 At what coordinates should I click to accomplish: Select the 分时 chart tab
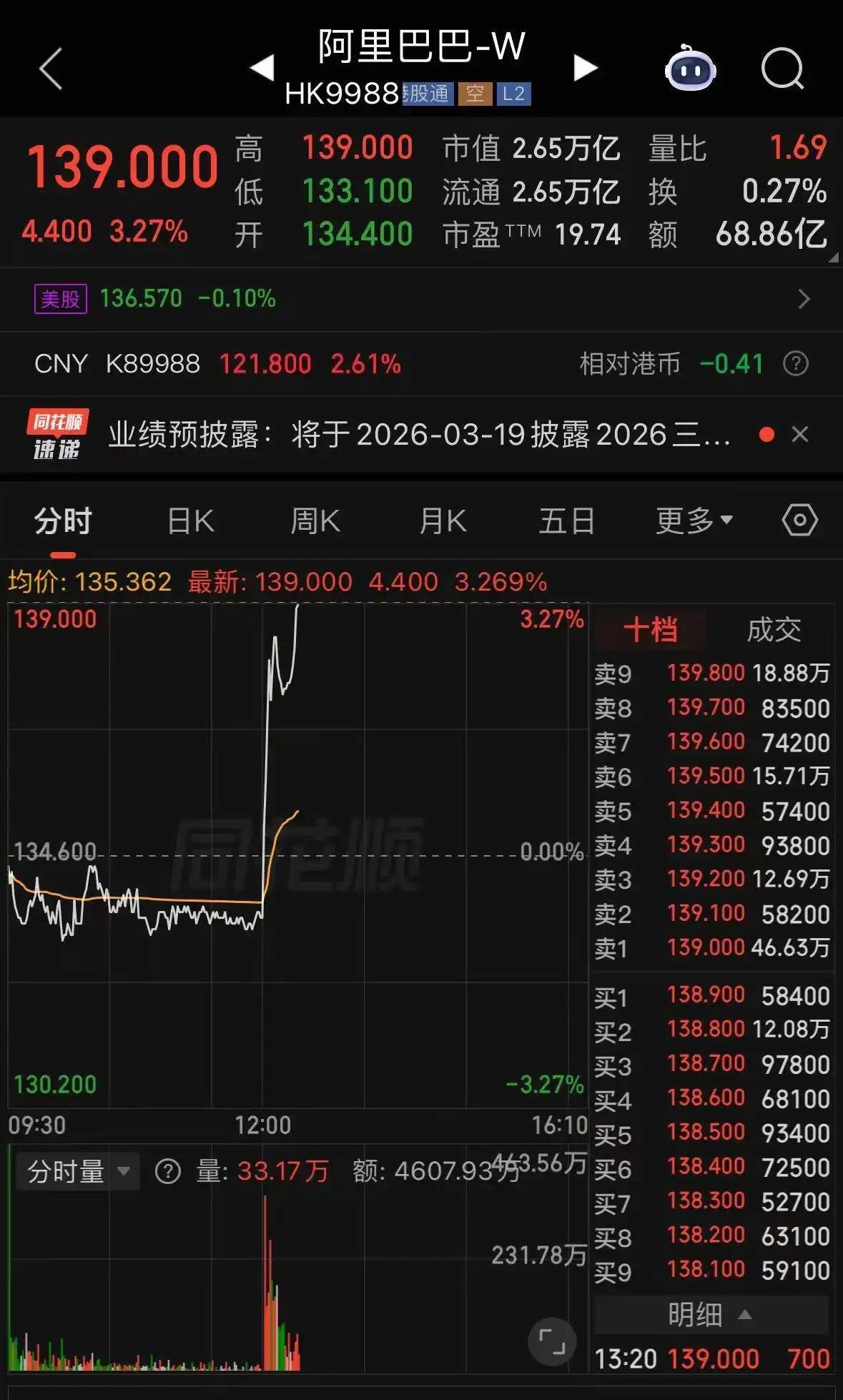(x=63, y=521)
